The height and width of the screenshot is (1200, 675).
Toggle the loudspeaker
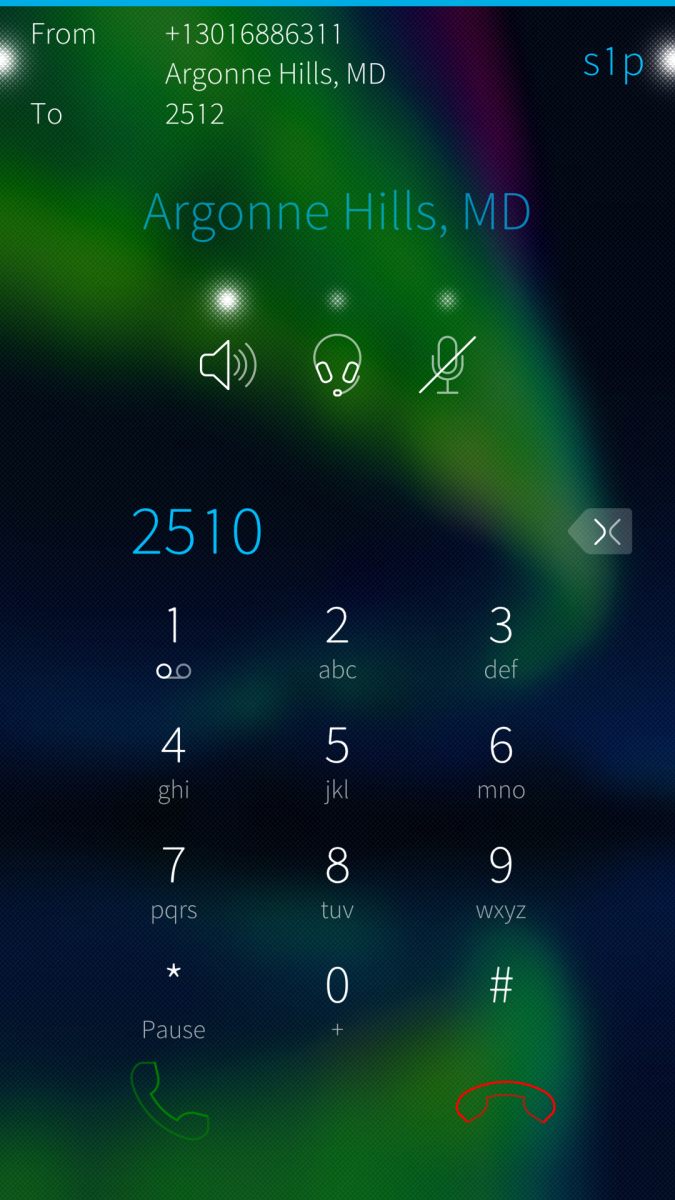(228, 365)
